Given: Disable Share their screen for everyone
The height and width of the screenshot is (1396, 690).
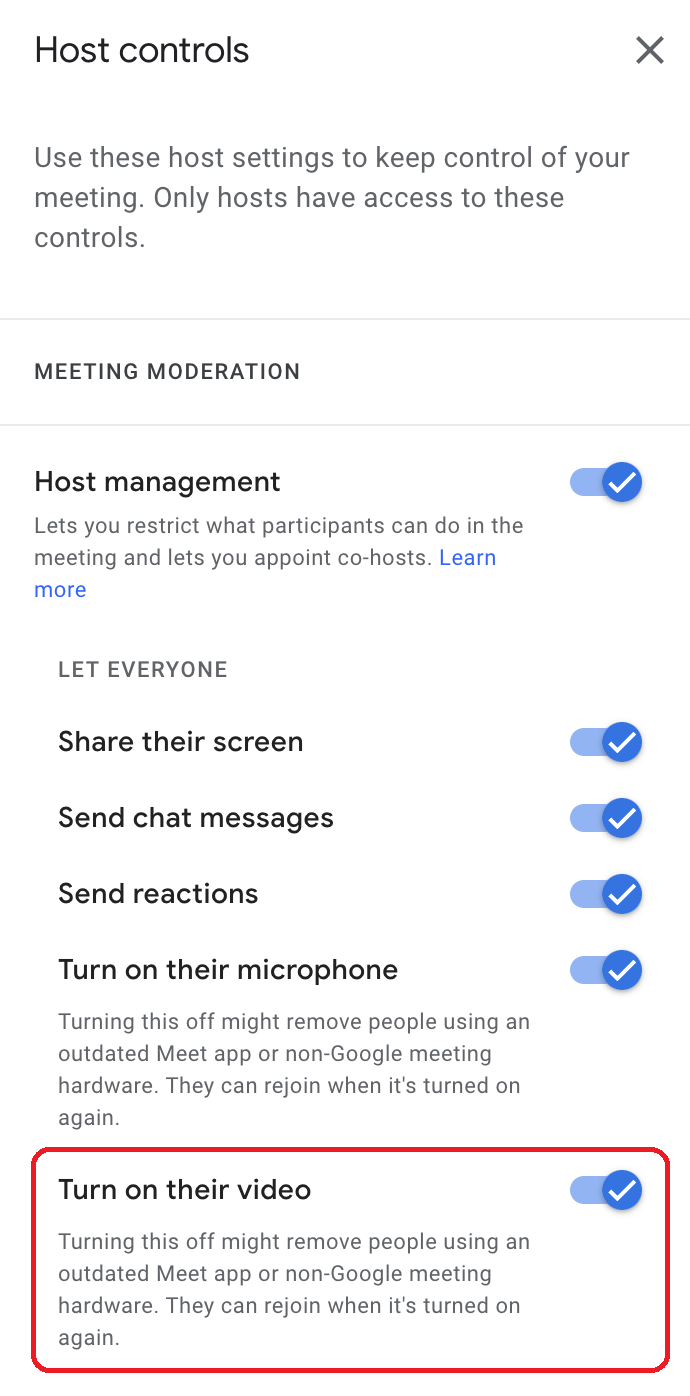Looking at the screenshot, I should click(x=606, y=742).
